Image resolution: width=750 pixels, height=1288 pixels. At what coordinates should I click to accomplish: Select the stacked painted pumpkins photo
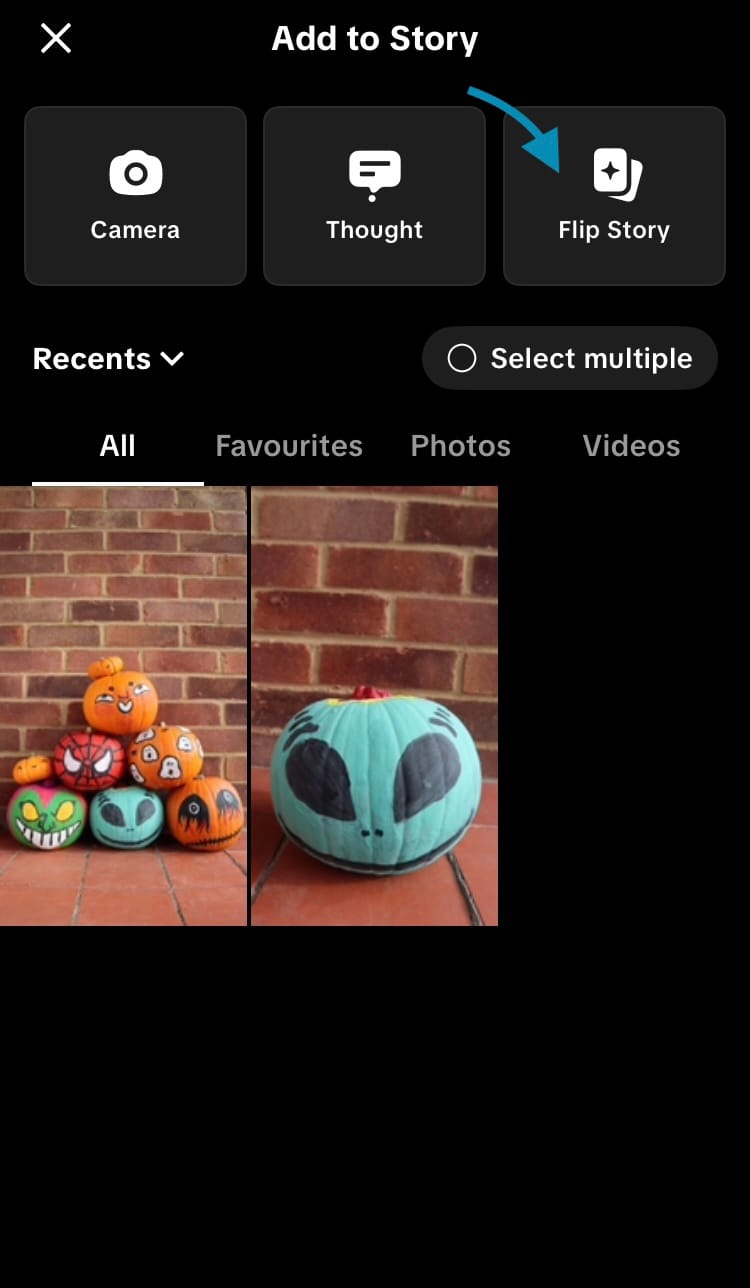(123, 706)
